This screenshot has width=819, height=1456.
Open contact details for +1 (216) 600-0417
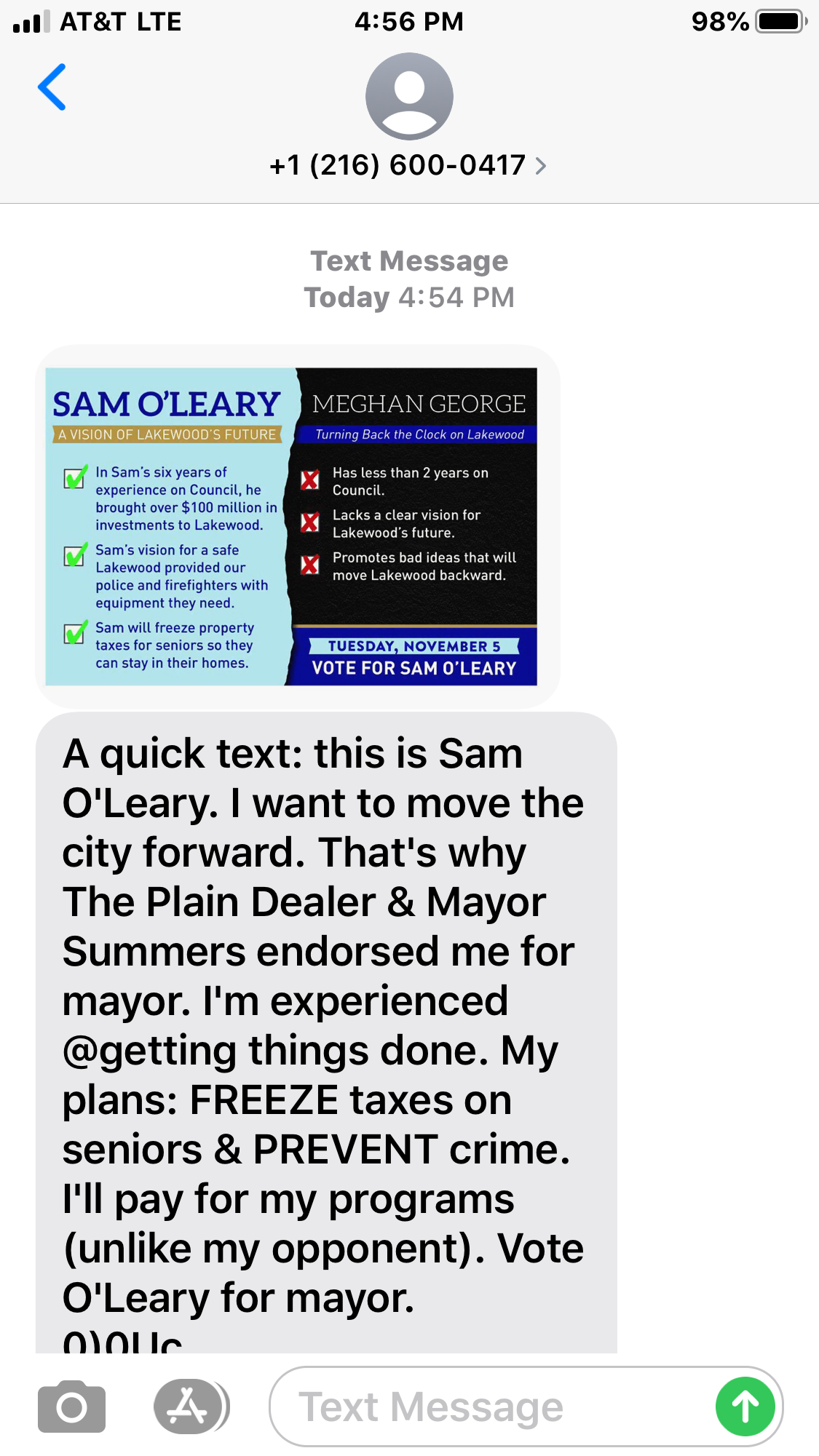pyautogui.click(x=408, y=166)
